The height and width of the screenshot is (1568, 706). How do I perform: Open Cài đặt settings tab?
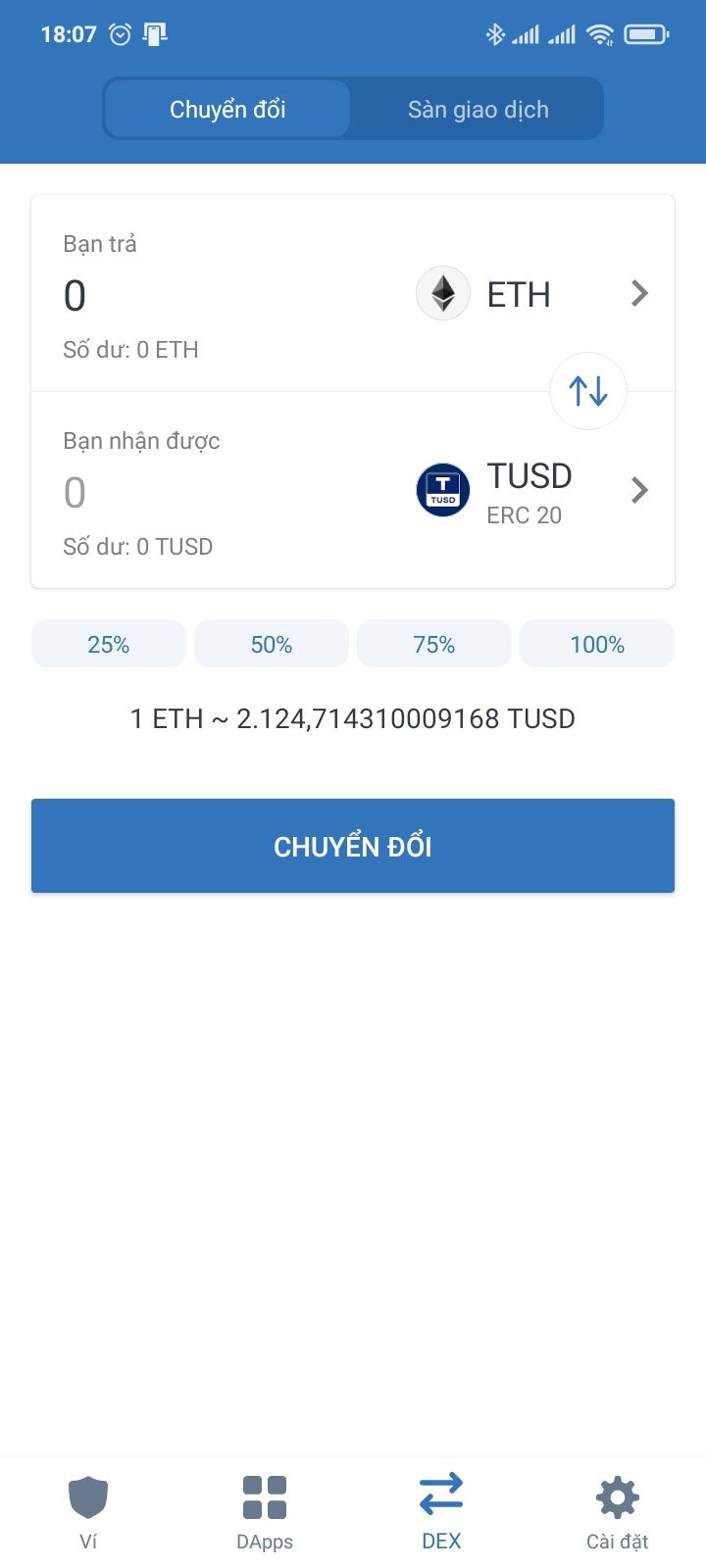click(618, 1514)
